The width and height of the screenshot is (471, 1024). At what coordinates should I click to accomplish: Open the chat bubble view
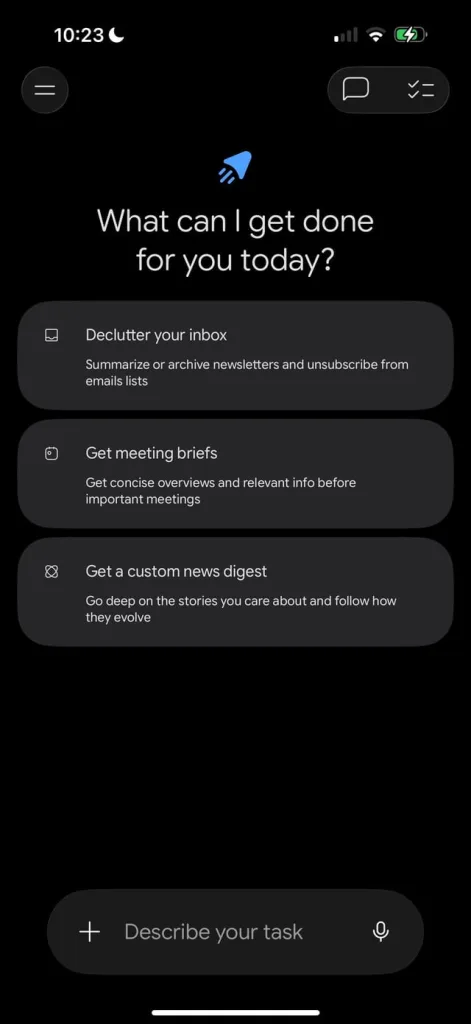click(356, 89)
